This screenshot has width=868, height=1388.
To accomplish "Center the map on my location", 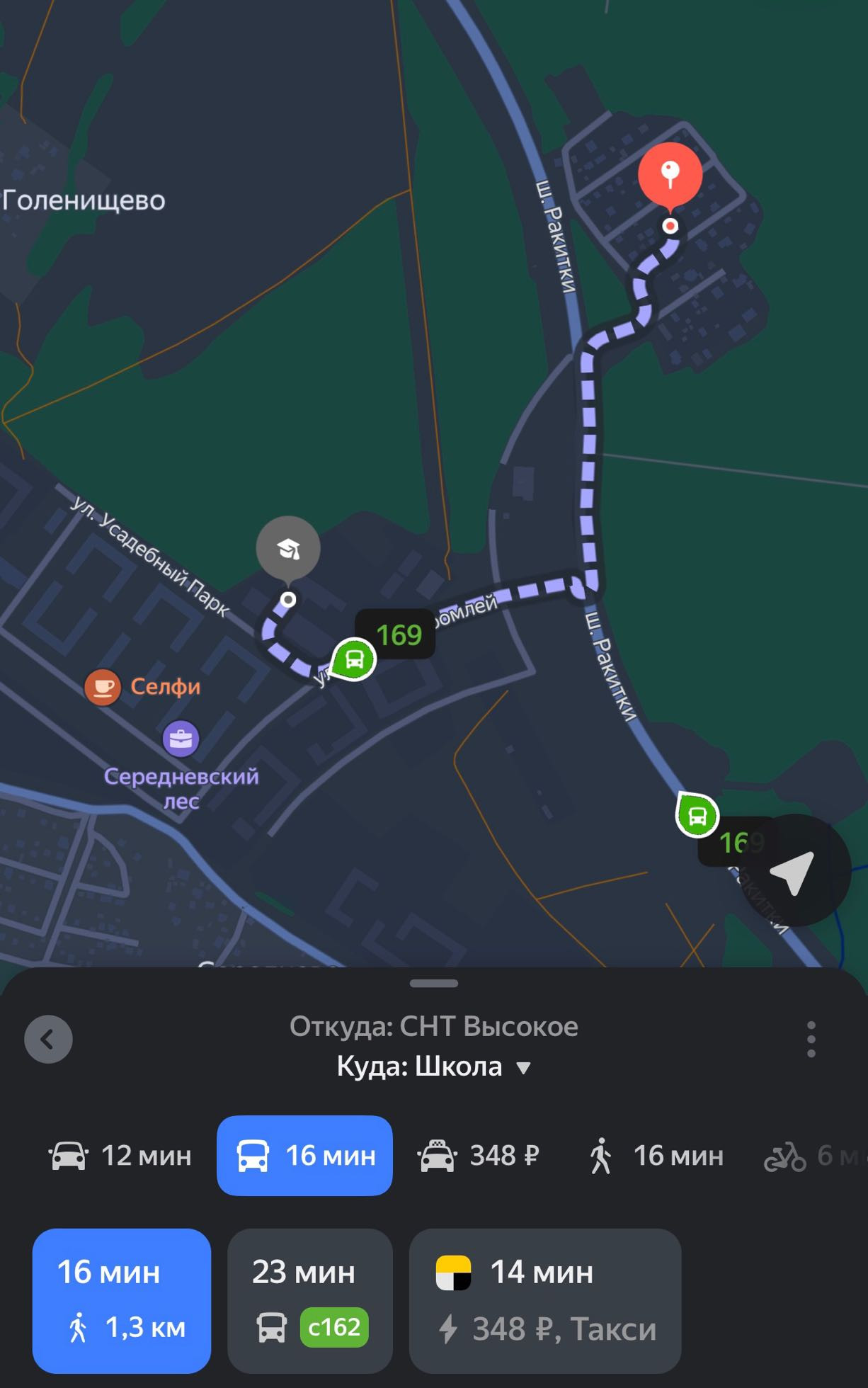I will (x=794, y=871).
